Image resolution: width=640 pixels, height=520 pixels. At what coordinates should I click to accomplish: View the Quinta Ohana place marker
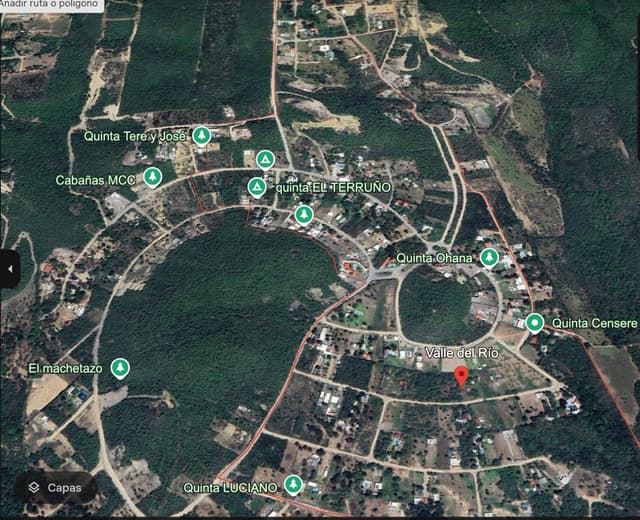click(489, 258)
